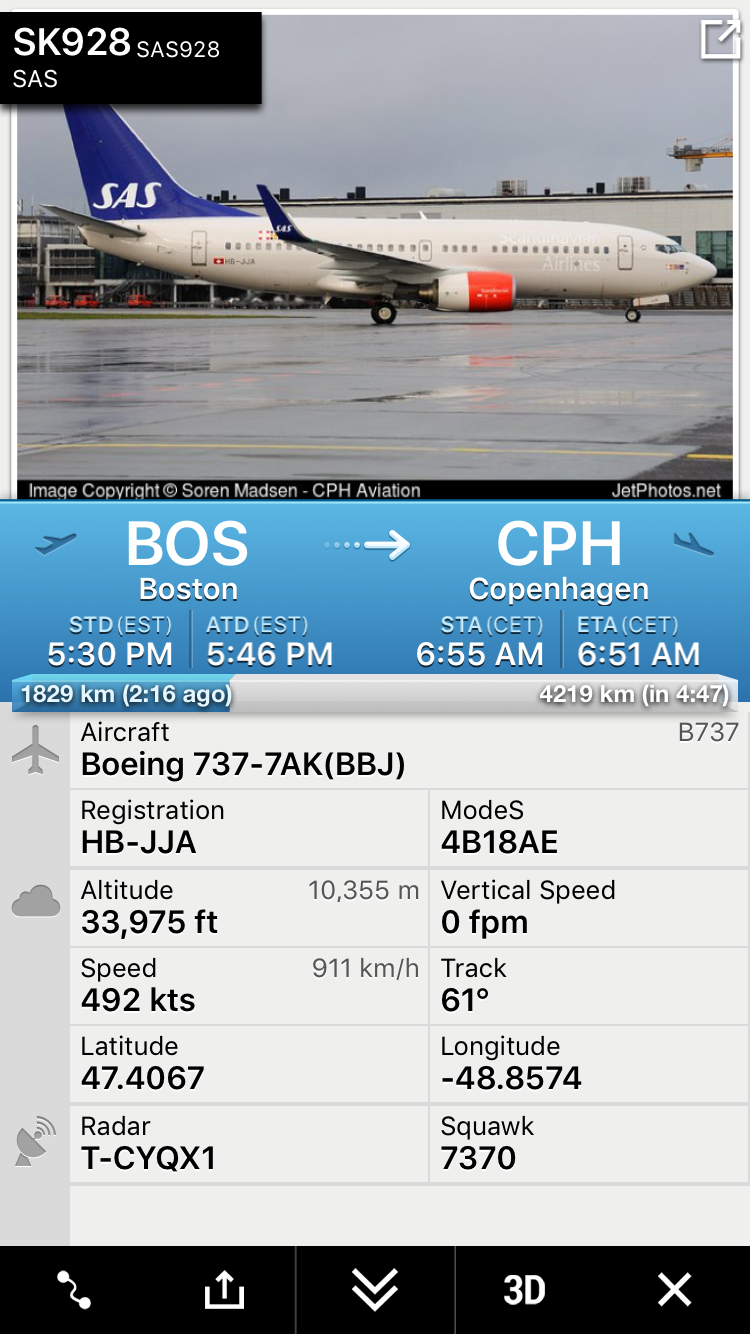This screenshot has width=750, height=1334.
Task: Show the flight route on map
Action: (74, 1290)
